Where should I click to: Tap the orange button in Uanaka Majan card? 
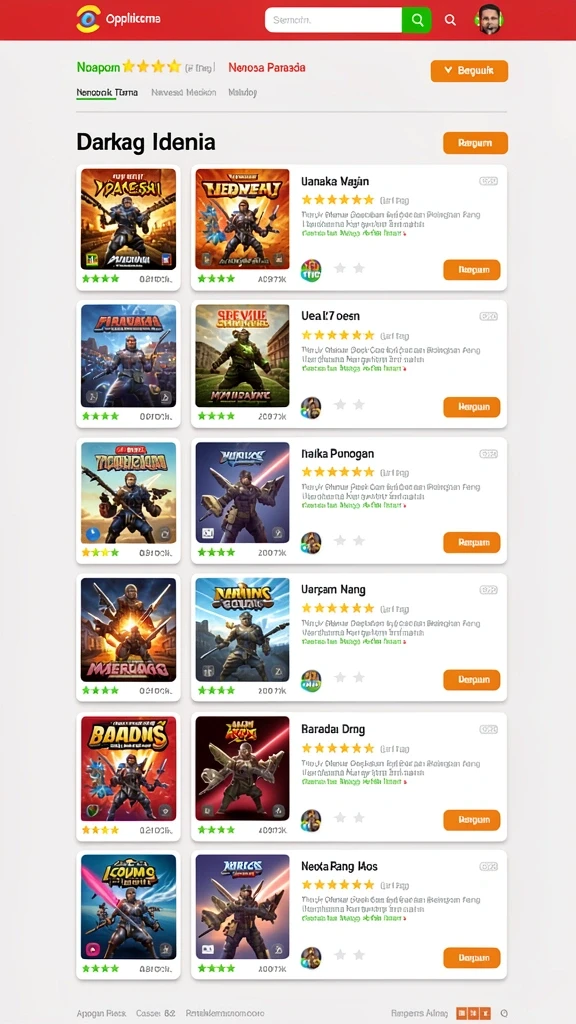coord(472,270)
